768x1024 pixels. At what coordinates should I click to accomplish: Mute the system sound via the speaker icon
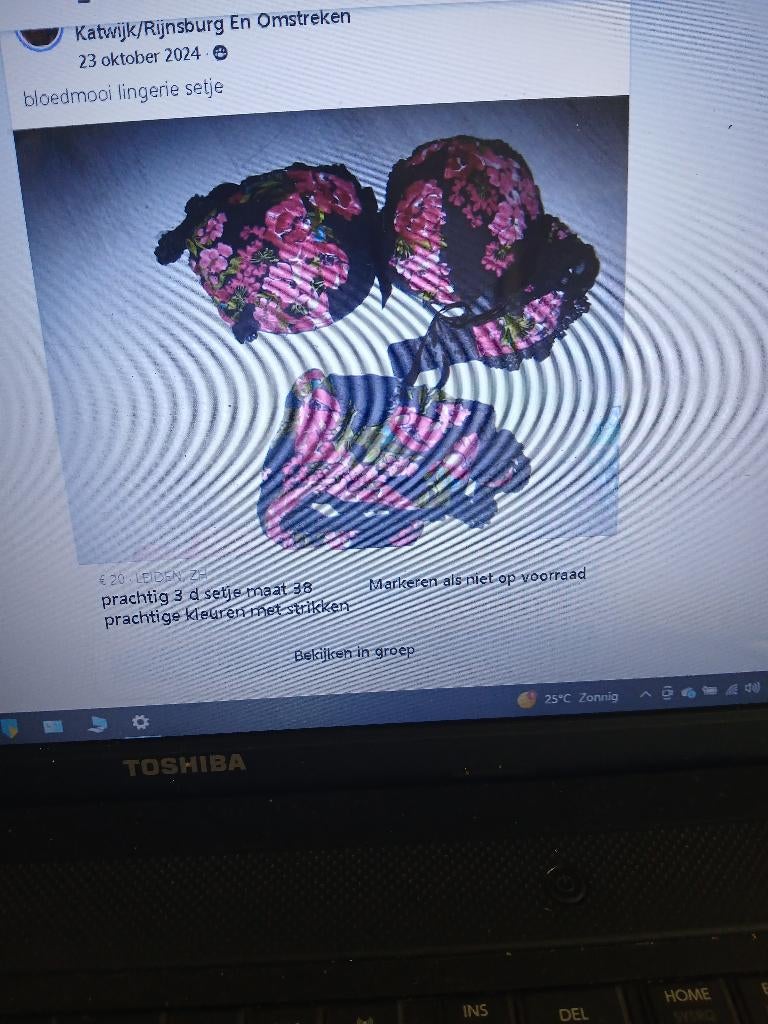(x=754, y=688)
